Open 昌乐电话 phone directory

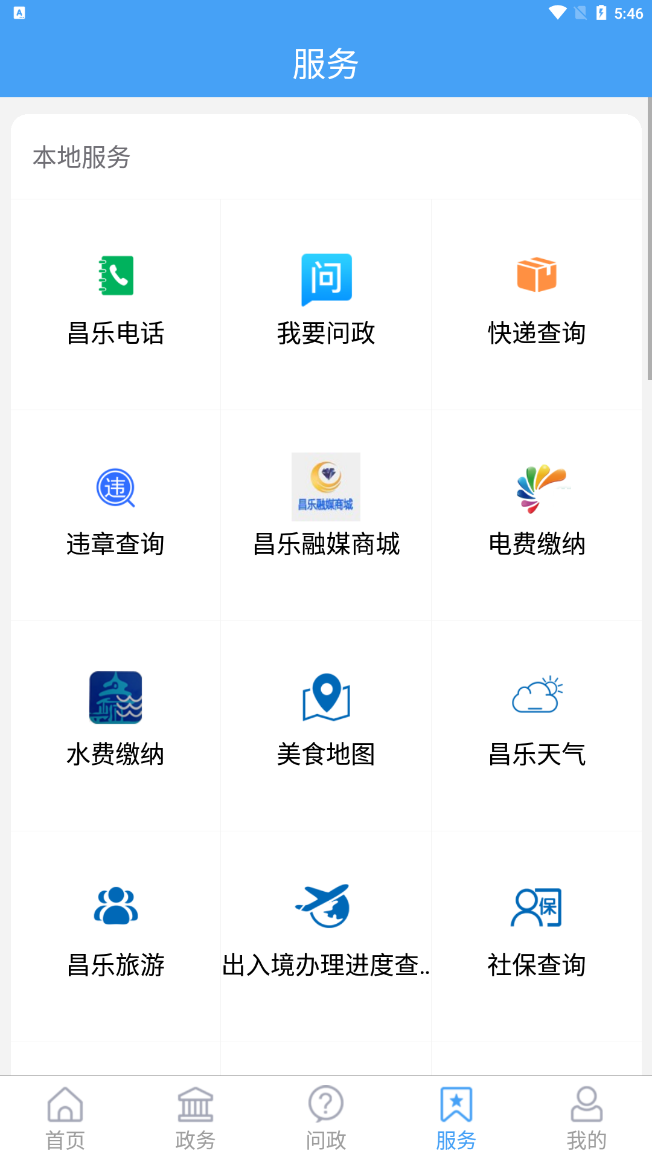[x=116, y=300]
